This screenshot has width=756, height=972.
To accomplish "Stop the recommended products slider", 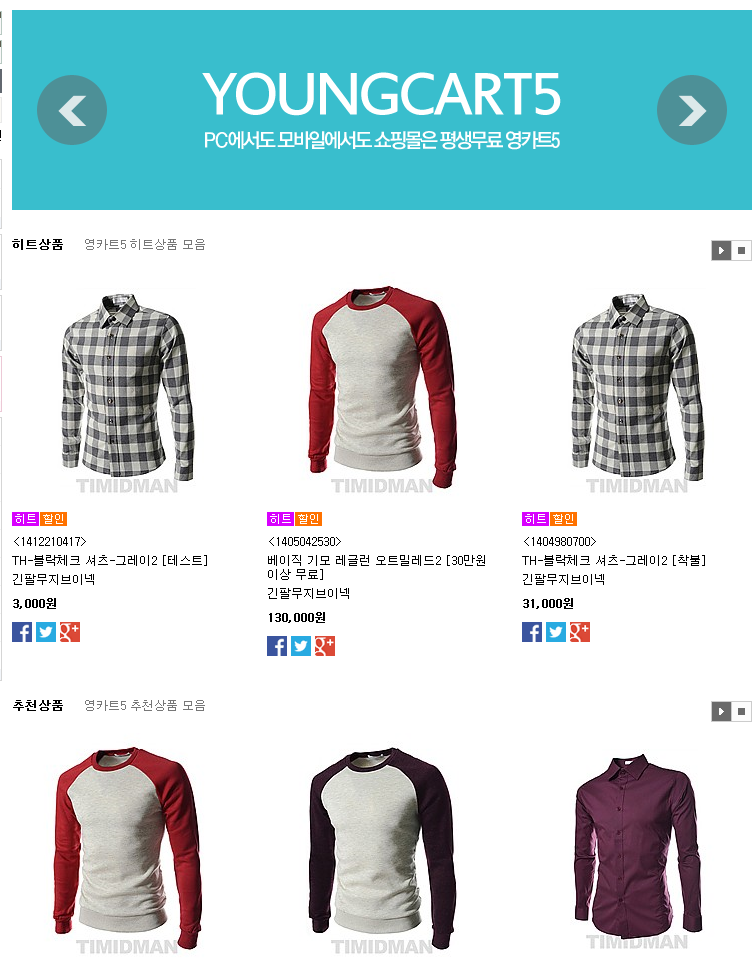I will point(741,711).
